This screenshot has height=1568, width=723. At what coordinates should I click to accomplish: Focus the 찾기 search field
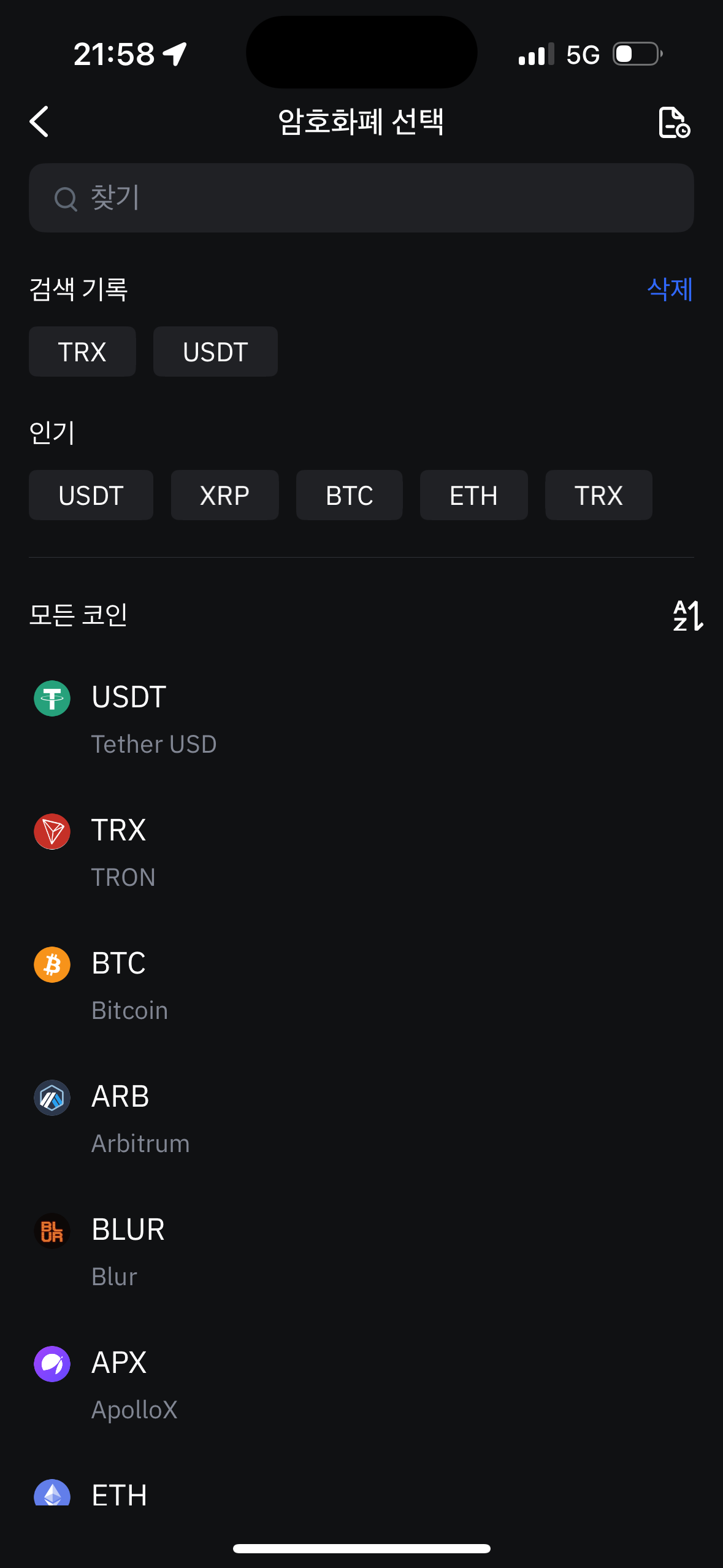361,198
